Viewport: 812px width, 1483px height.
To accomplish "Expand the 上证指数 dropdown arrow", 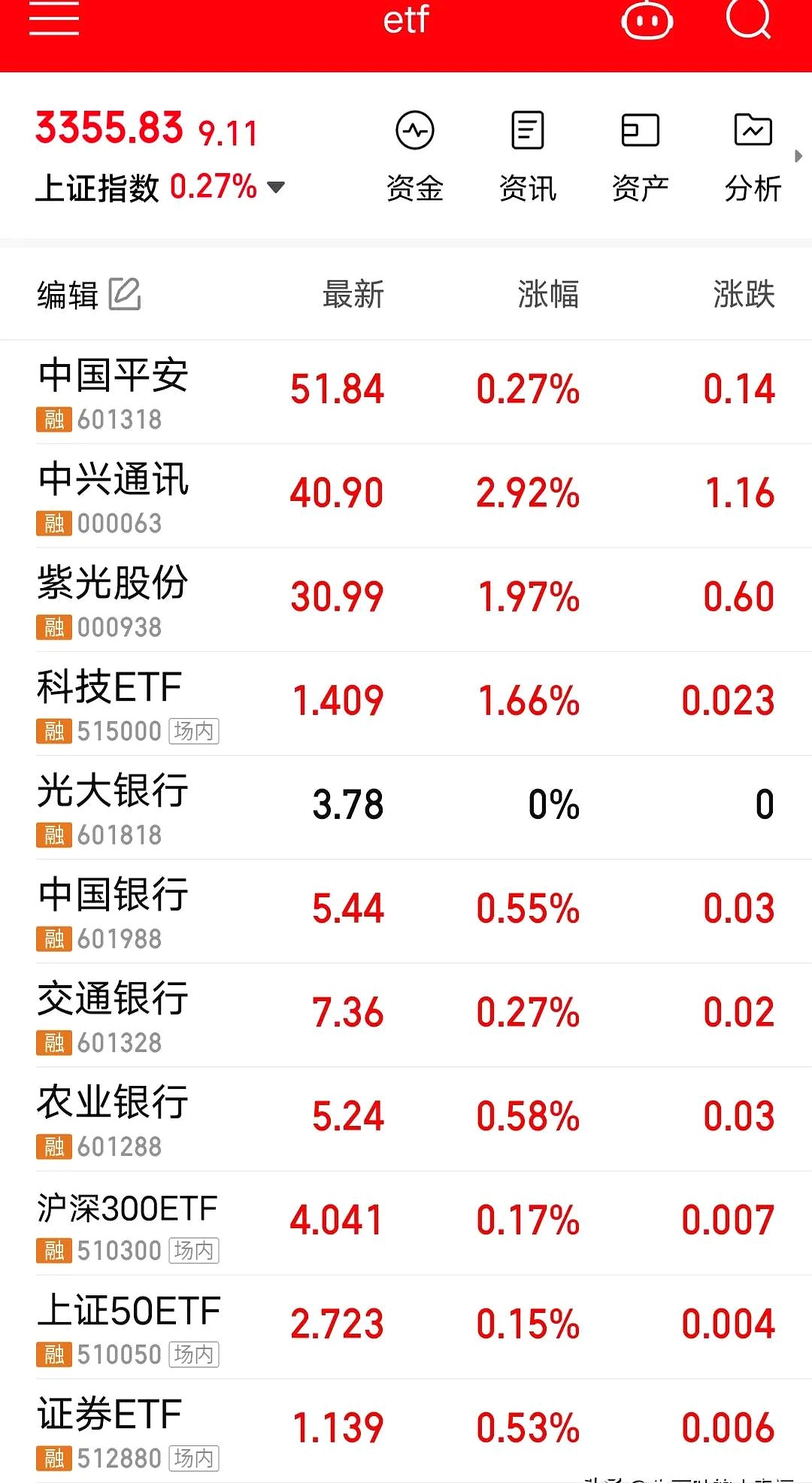I will point(277,188).
